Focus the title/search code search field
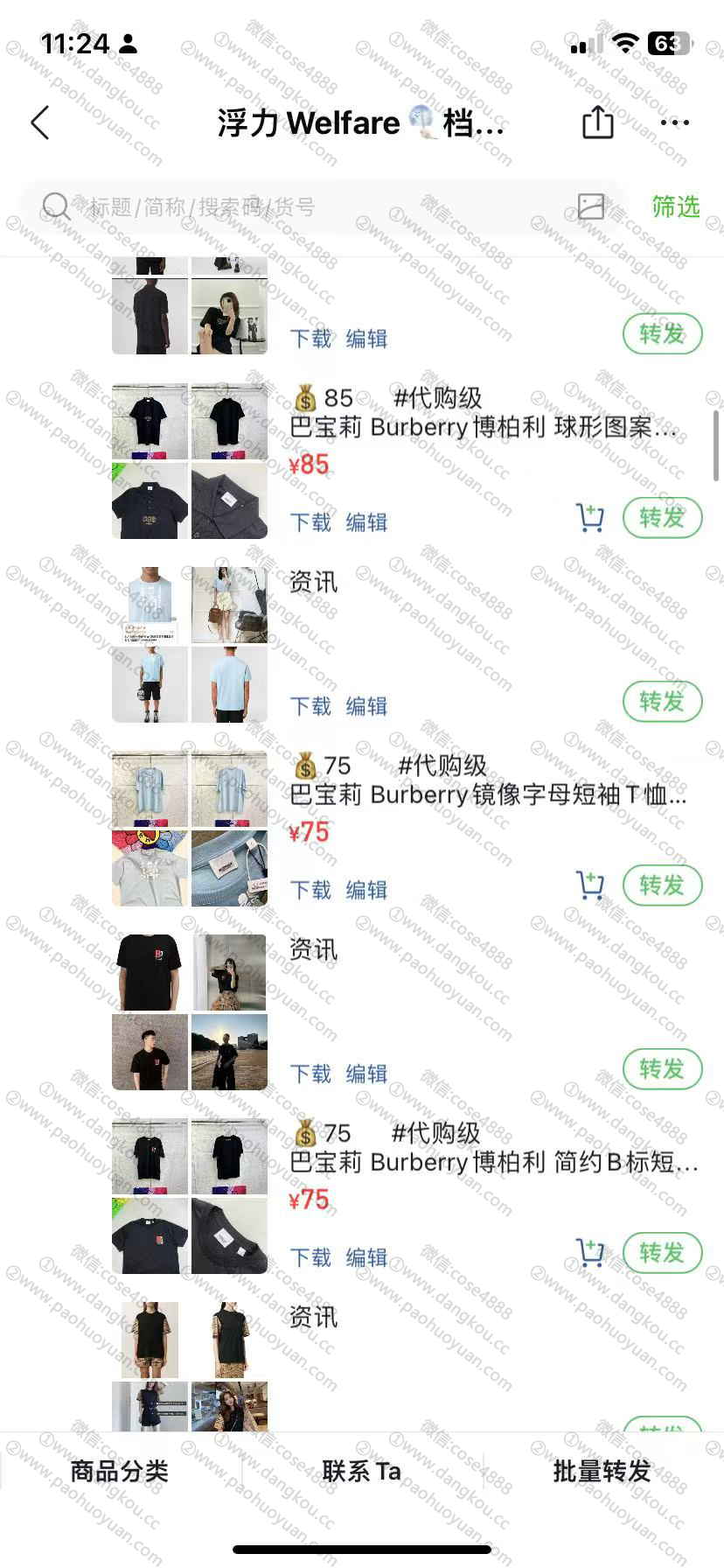The width and height of the screenshot is (724, 1568). click(306, 207)
